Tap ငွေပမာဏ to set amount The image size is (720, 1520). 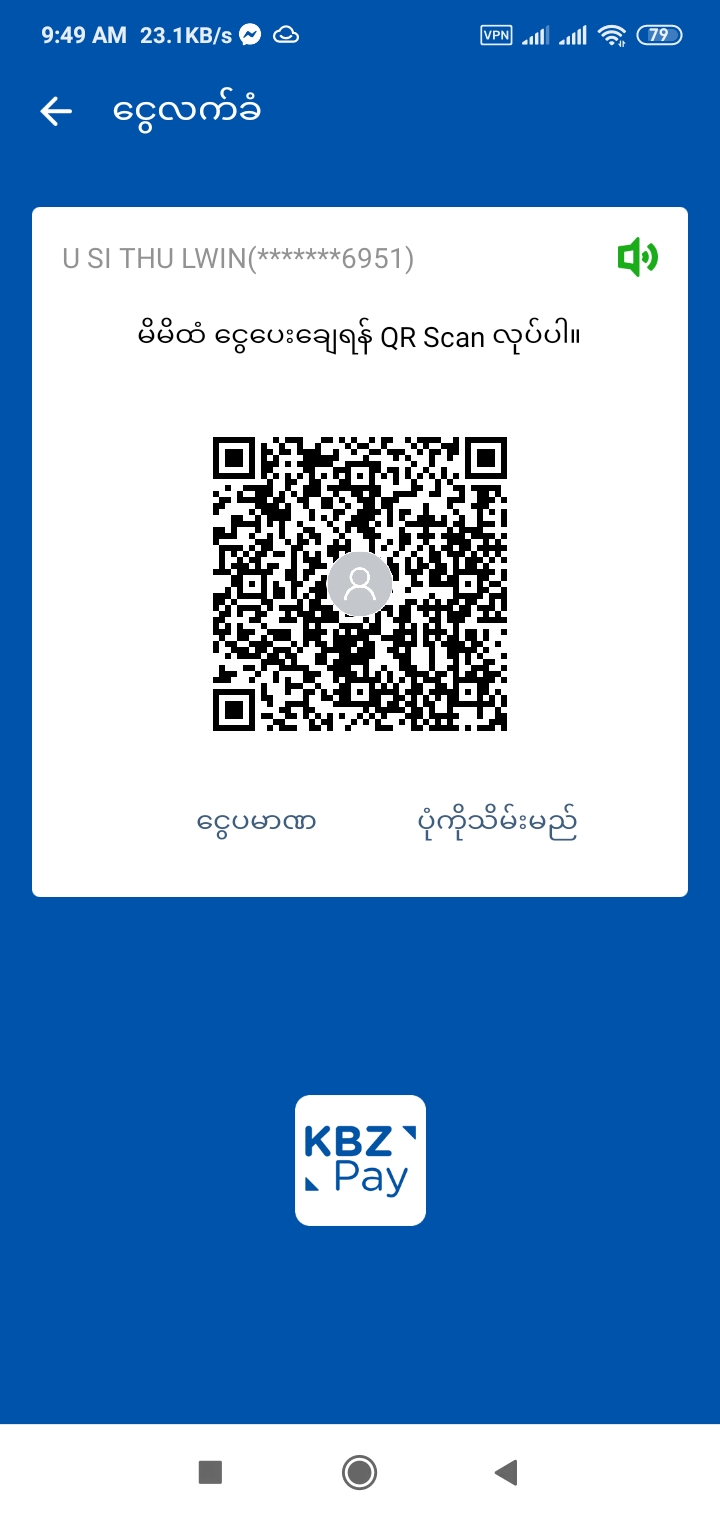[x=257, y=823]
